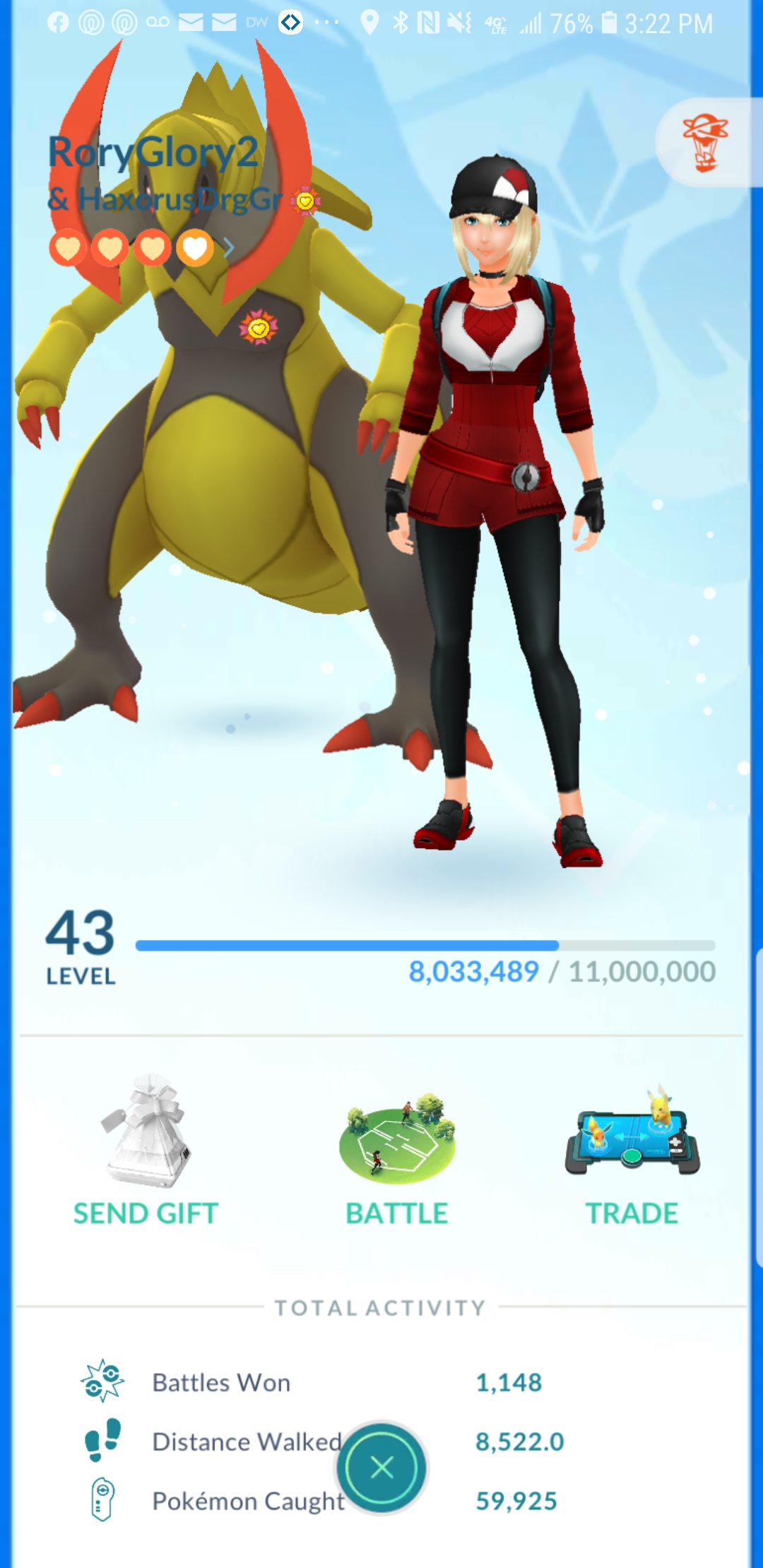Tap the Send Gift button
The height and width of the screenshot is (1568, 763).
pyautogui.click(x=146, y=1151)
